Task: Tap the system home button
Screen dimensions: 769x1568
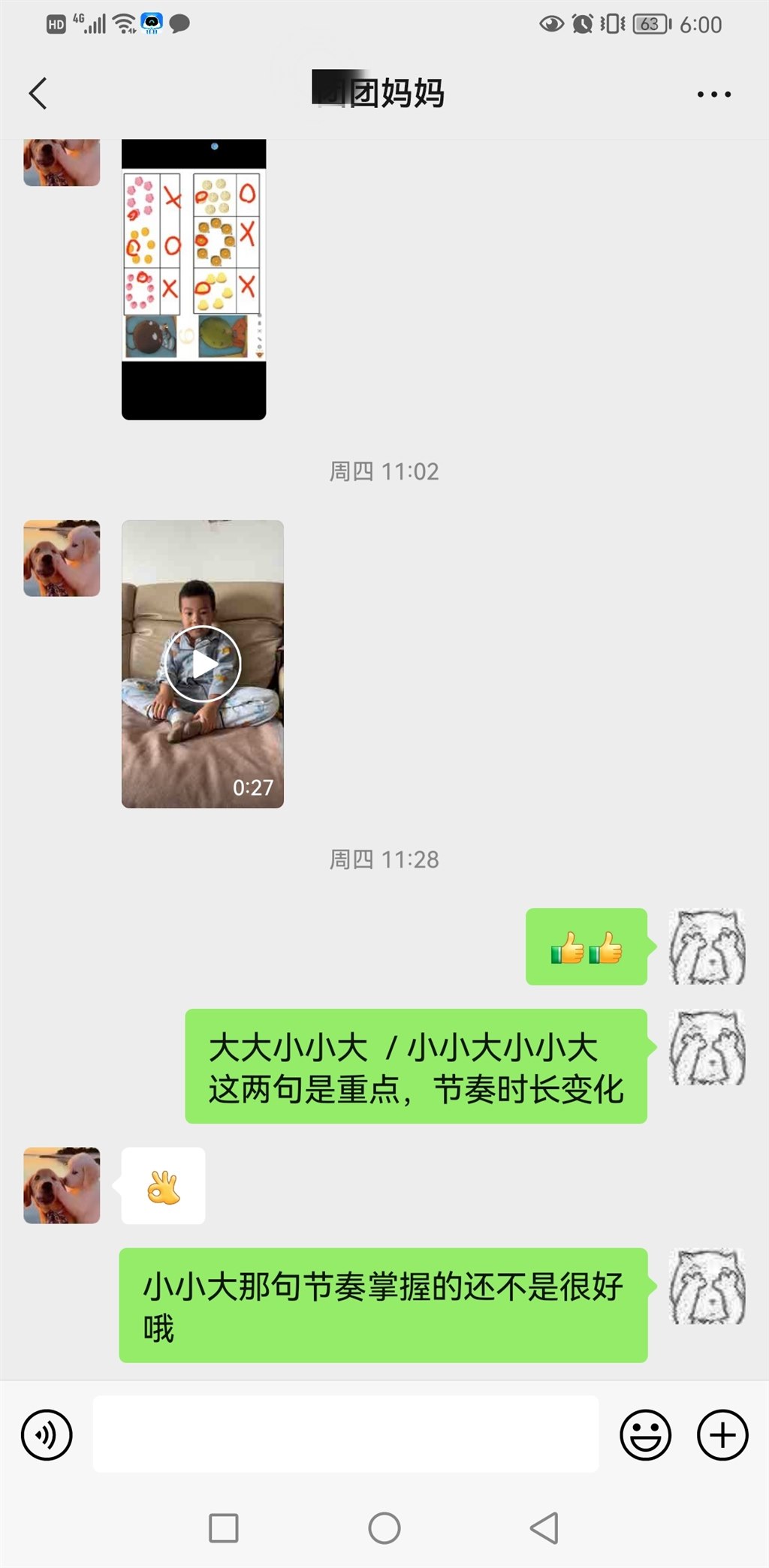Action: point(384,1528)
